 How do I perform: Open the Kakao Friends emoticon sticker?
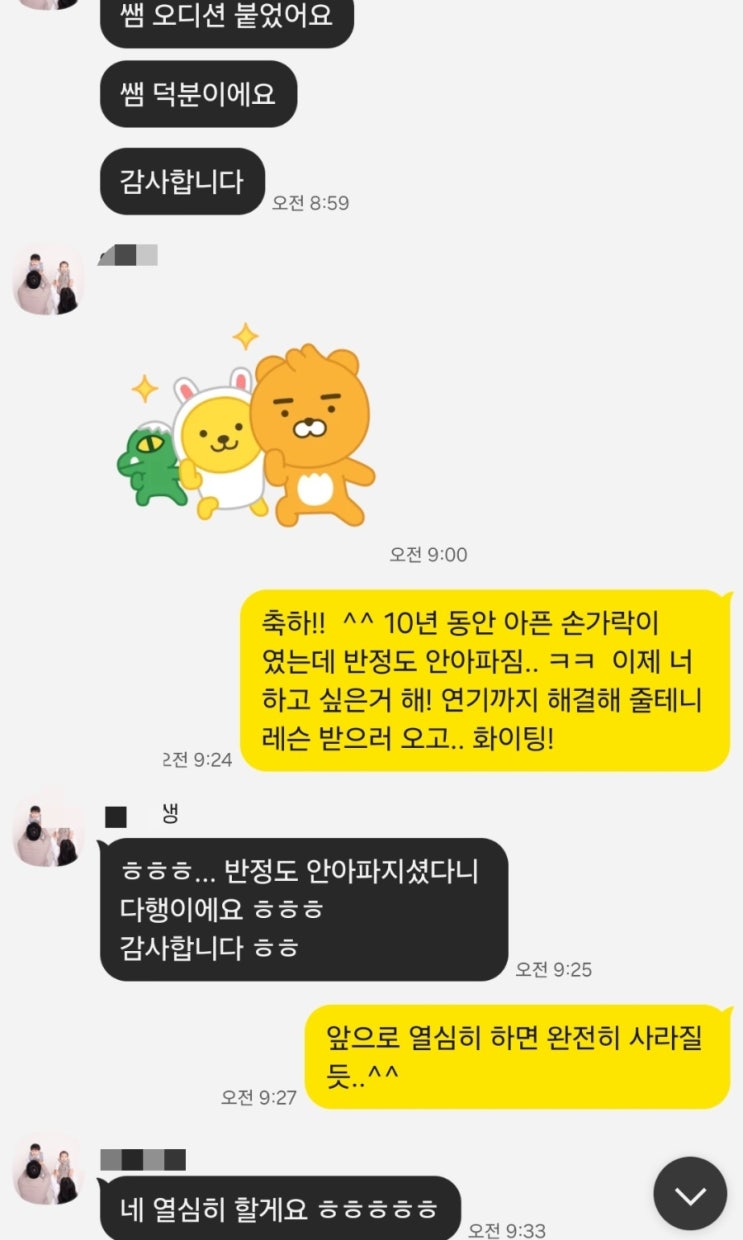pyautogui.click(x=248, y=429)
